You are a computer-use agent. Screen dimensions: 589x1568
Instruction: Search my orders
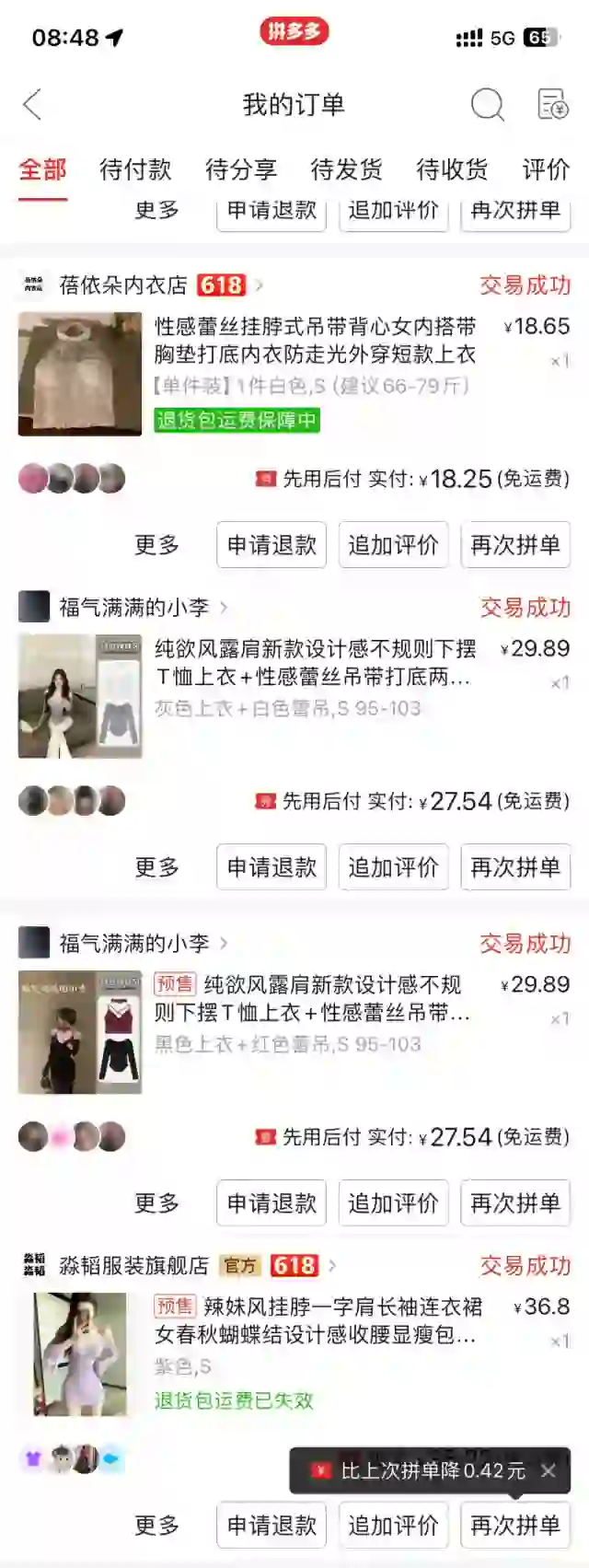point(487,104)
